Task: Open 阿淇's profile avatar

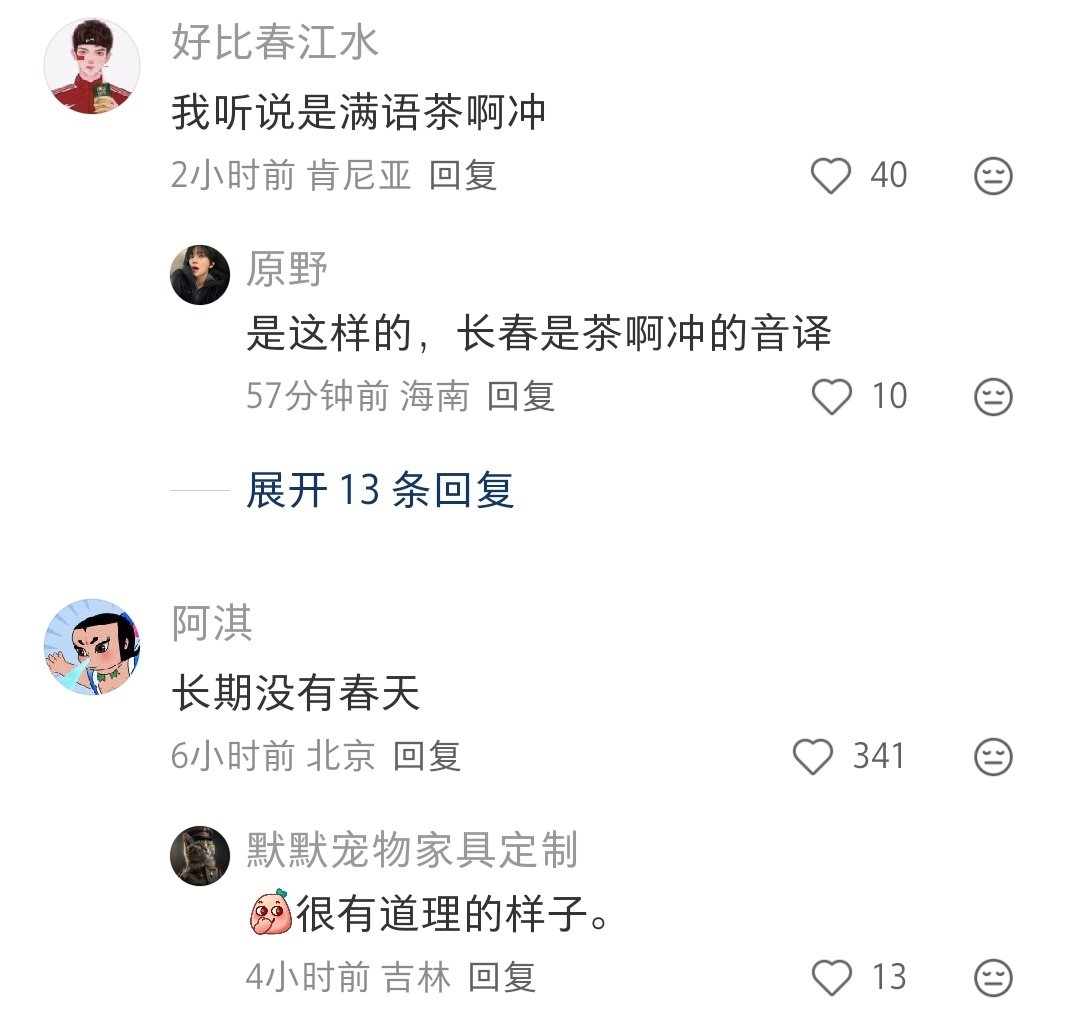Action: pyautogui.click(x=92, y=647)
